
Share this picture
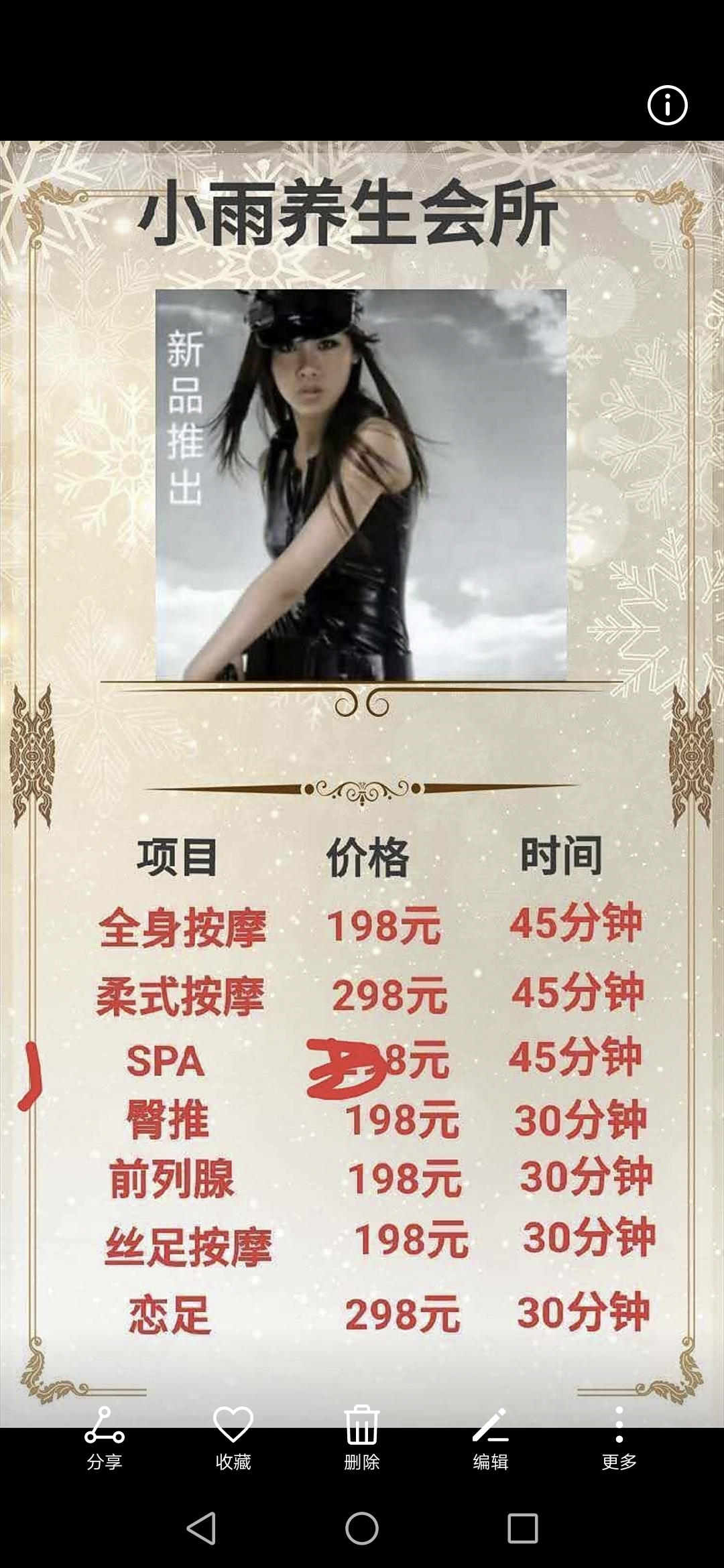105,1438
